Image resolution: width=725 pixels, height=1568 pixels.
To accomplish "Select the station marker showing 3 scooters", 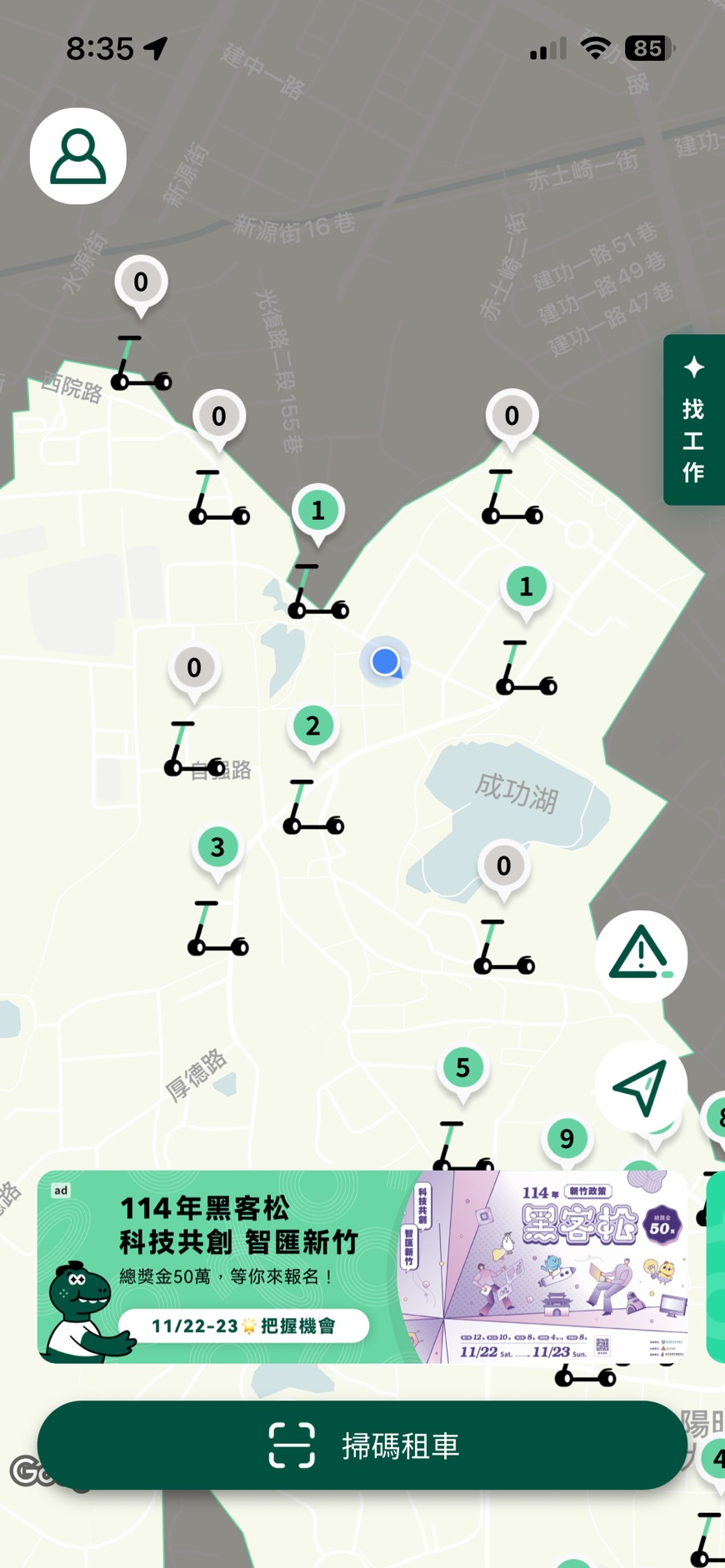I will point(217,847).
